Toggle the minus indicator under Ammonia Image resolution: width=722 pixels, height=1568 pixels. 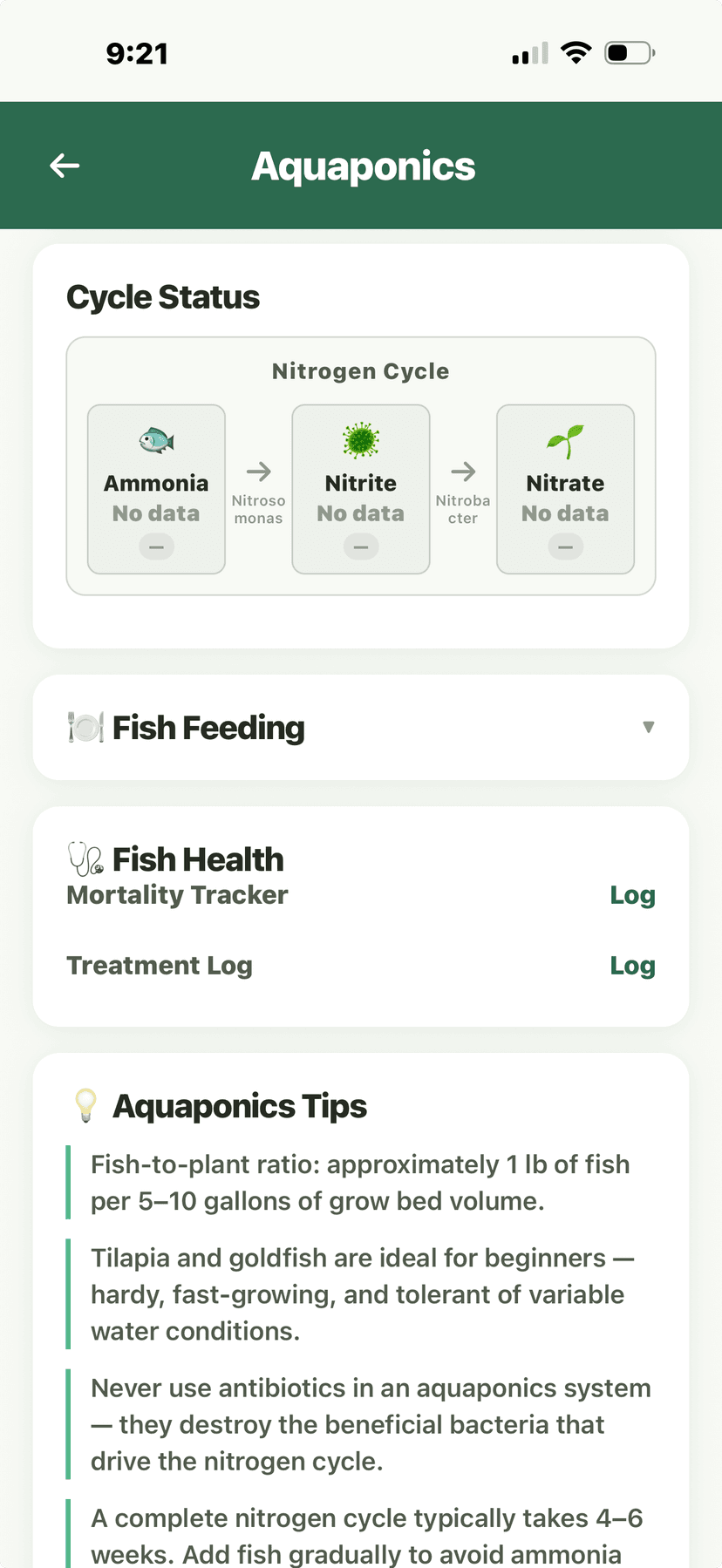click(155, 546)
